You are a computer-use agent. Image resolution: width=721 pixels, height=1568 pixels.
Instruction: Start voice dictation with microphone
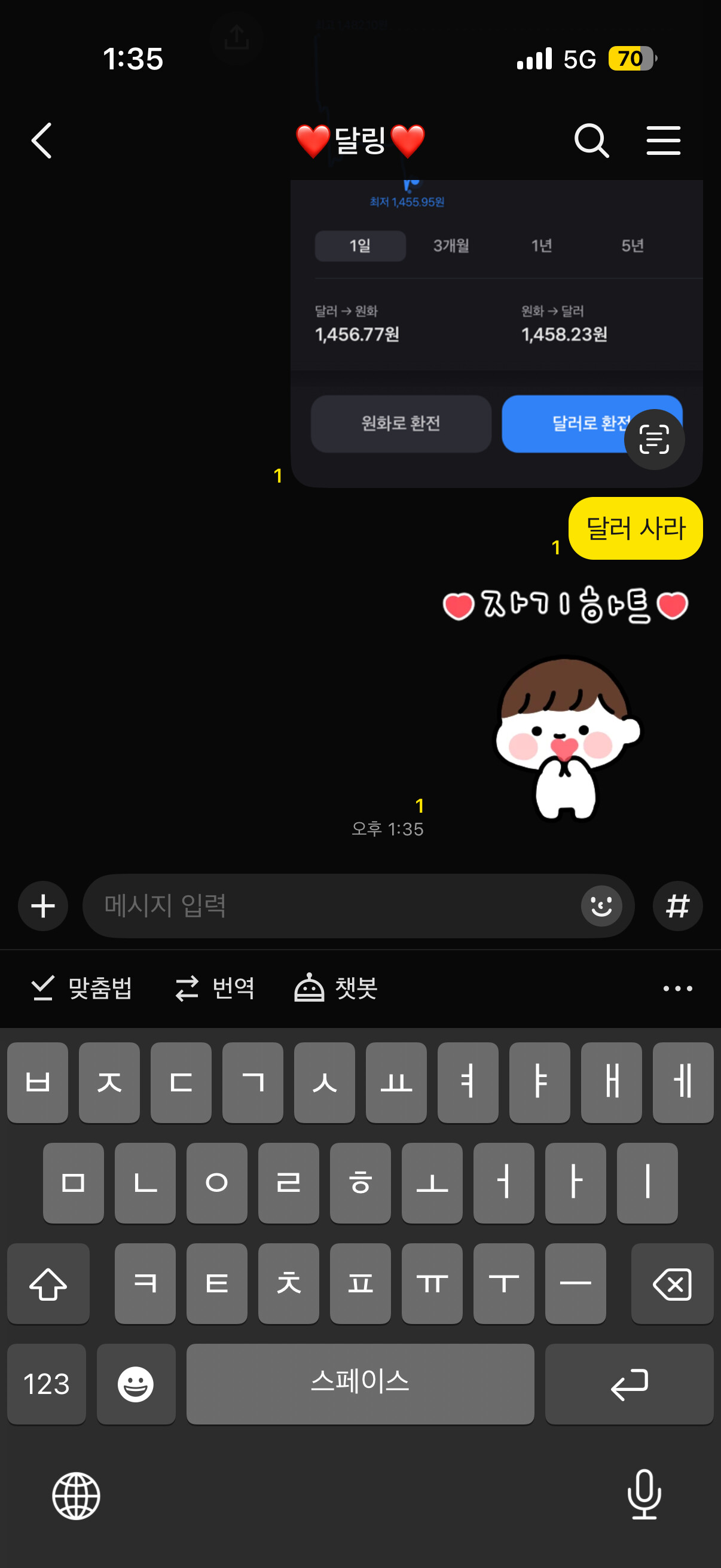click(x=644, y=1494)
